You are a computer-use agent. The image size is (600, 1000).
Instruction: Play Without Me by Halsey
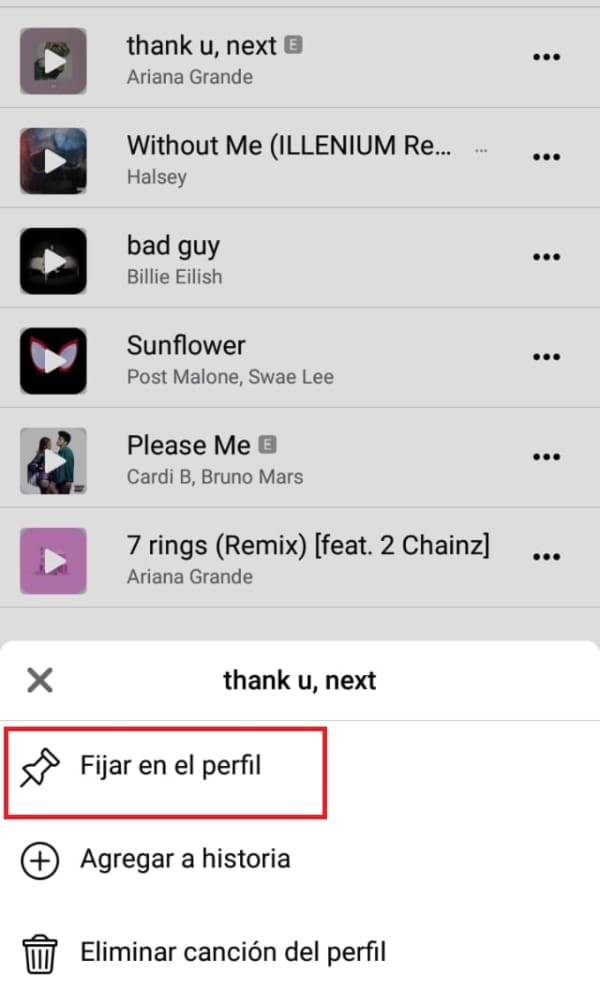(54, 161)
